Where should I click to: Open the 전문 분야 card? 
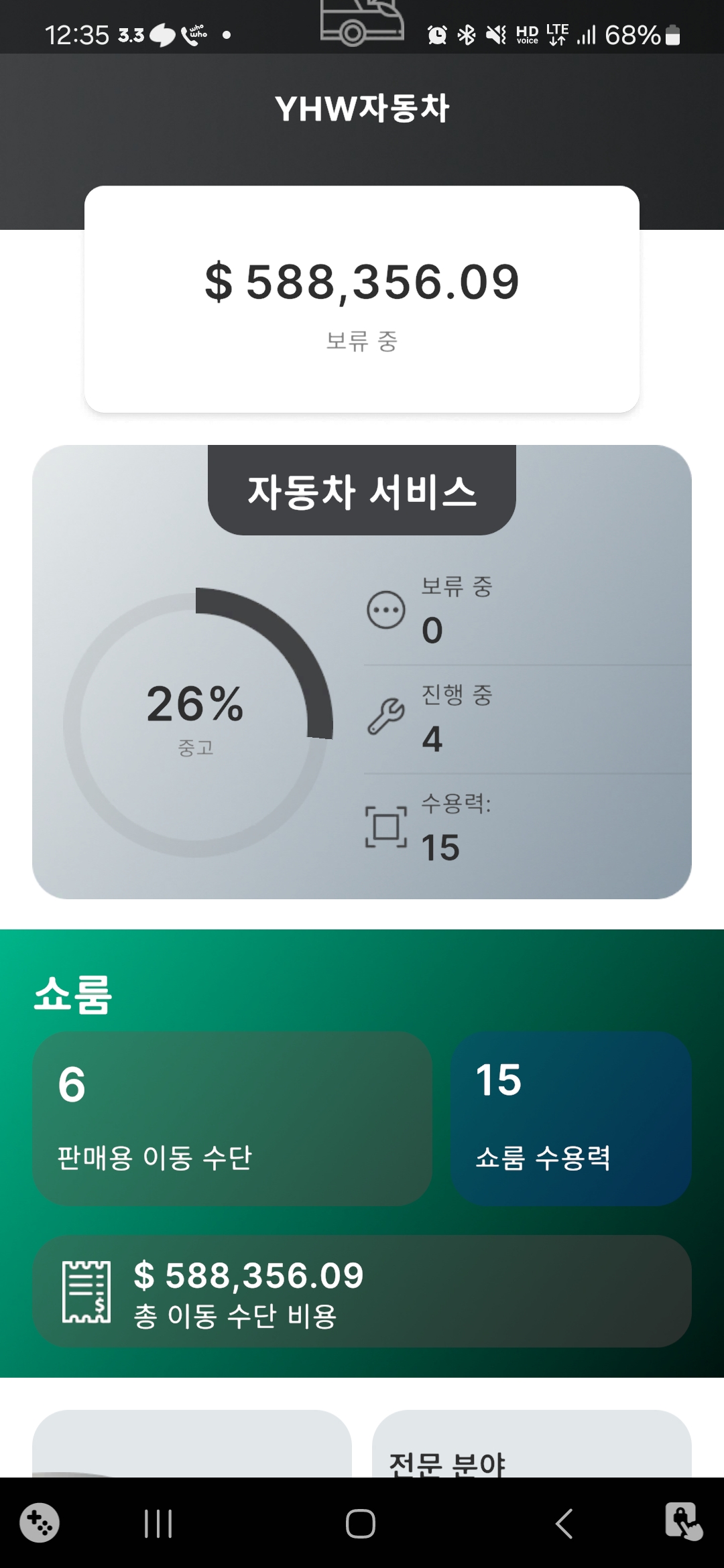532,1444
